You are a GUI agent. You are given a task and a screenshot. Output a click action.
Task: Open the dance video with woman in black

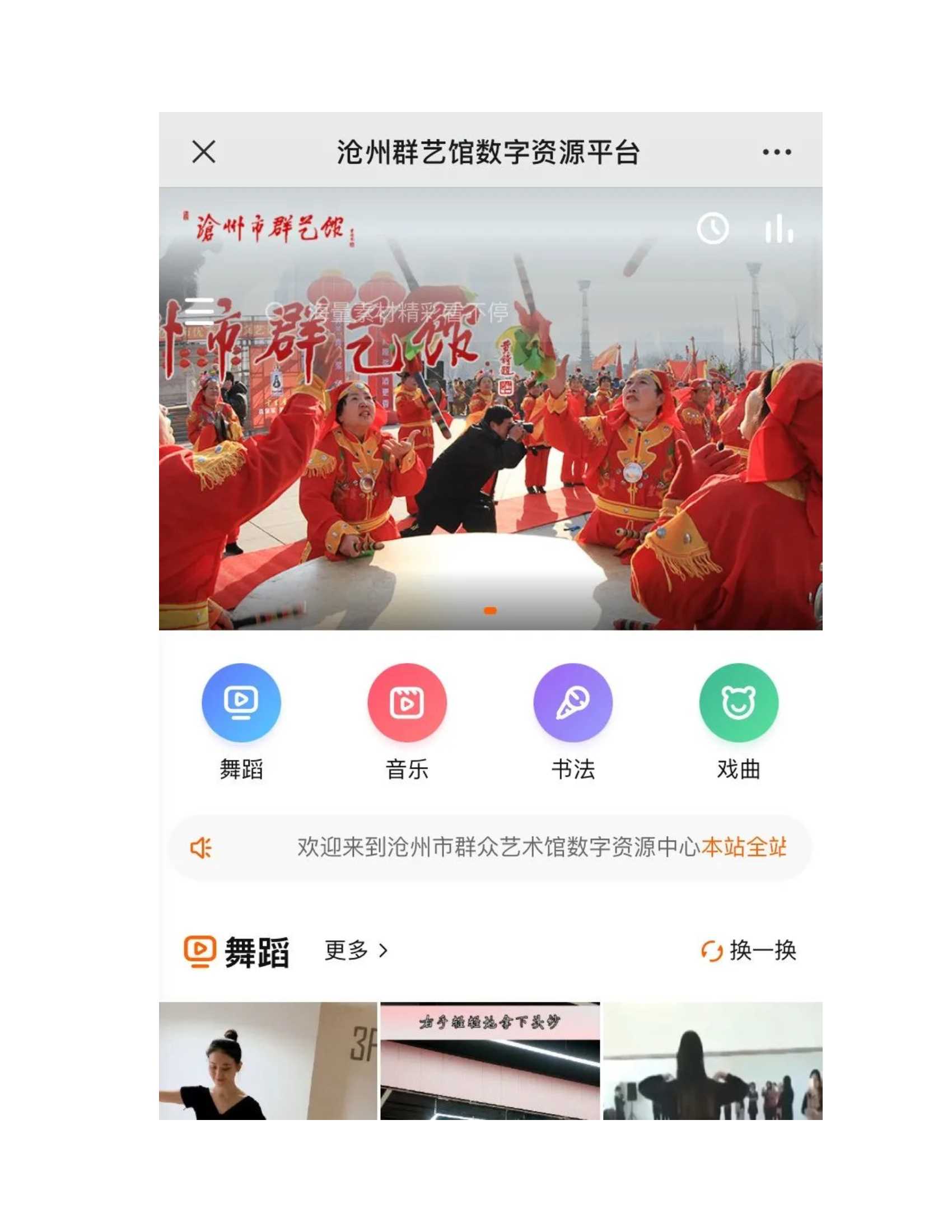point(268,1061)
